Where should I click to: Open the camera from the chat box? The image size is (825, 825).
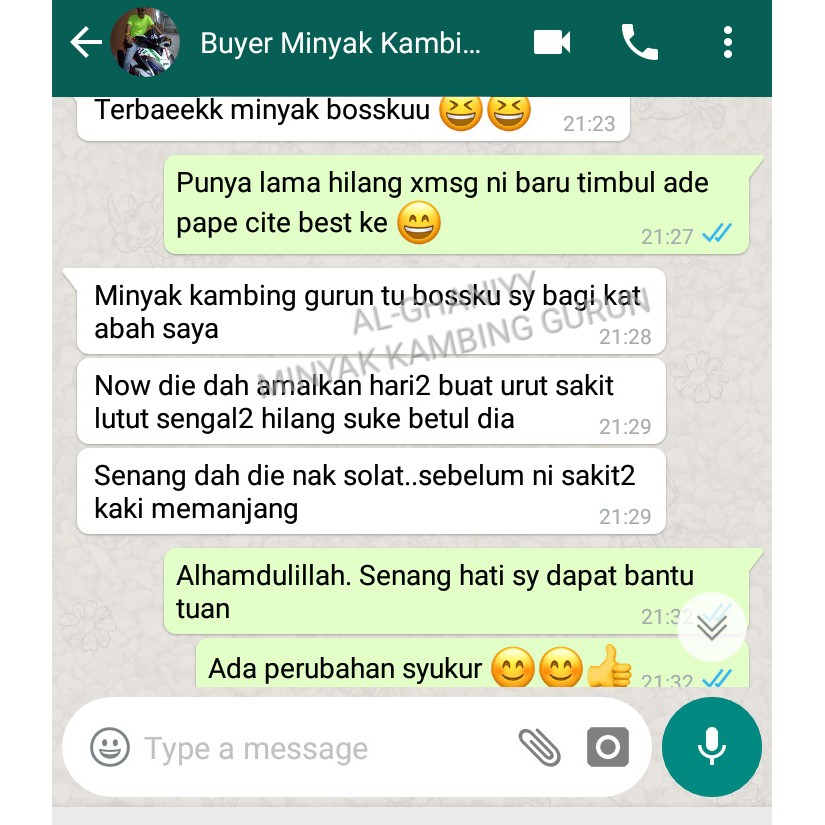(x=608, y=748)
